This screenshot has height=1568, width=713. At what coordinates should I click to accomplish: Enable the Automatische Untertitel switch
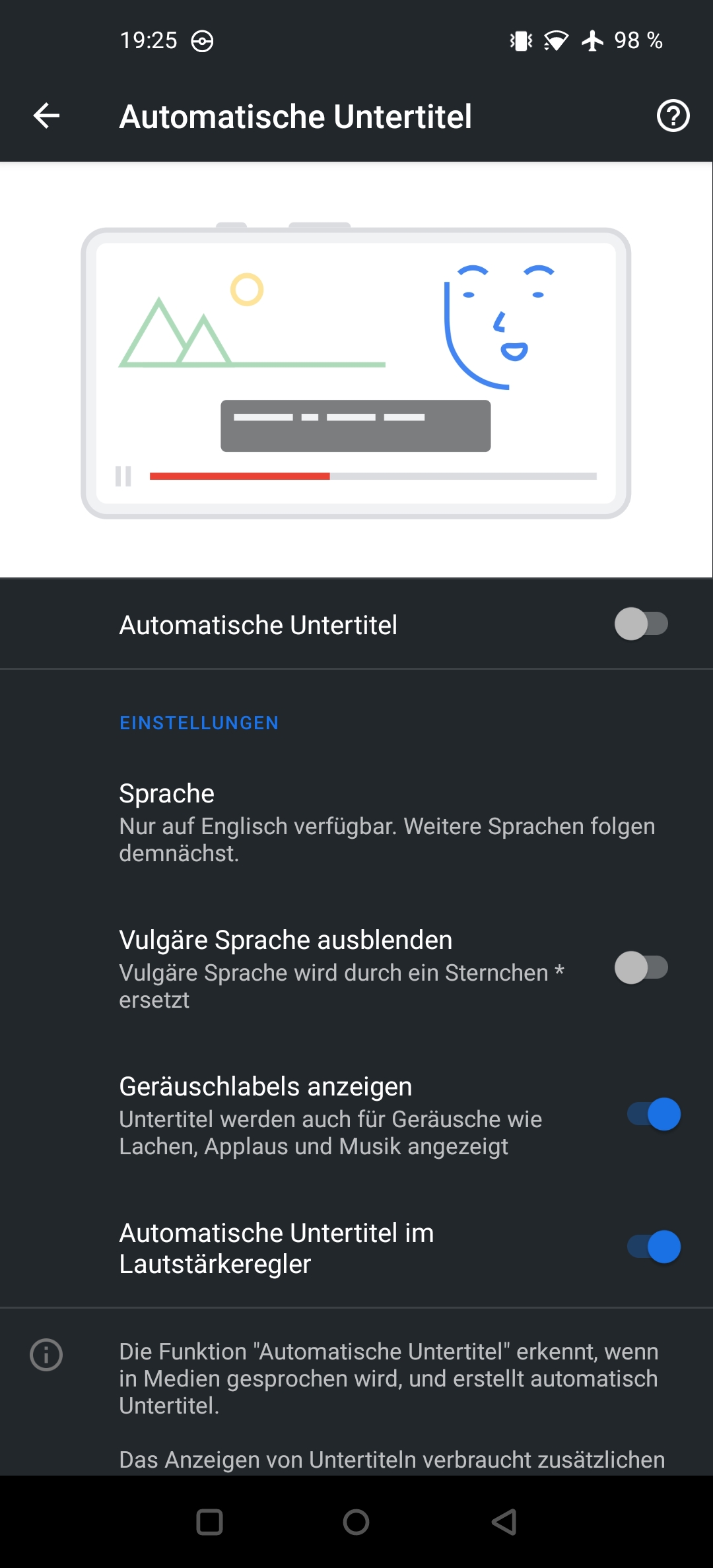pos(641,624)
